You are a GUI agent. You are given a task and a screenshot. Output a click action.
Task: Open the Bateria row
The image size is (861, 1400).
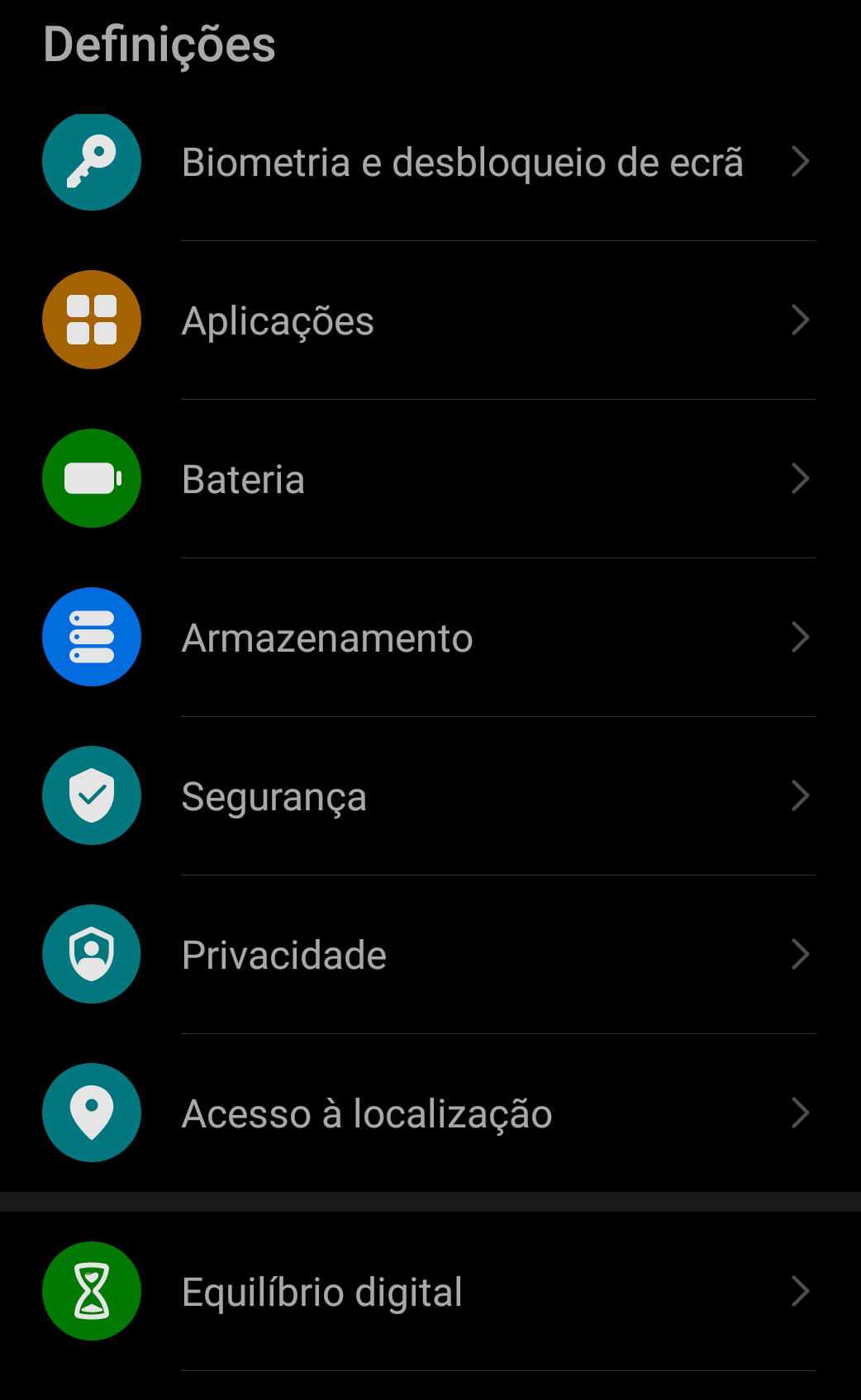[430, 479]
